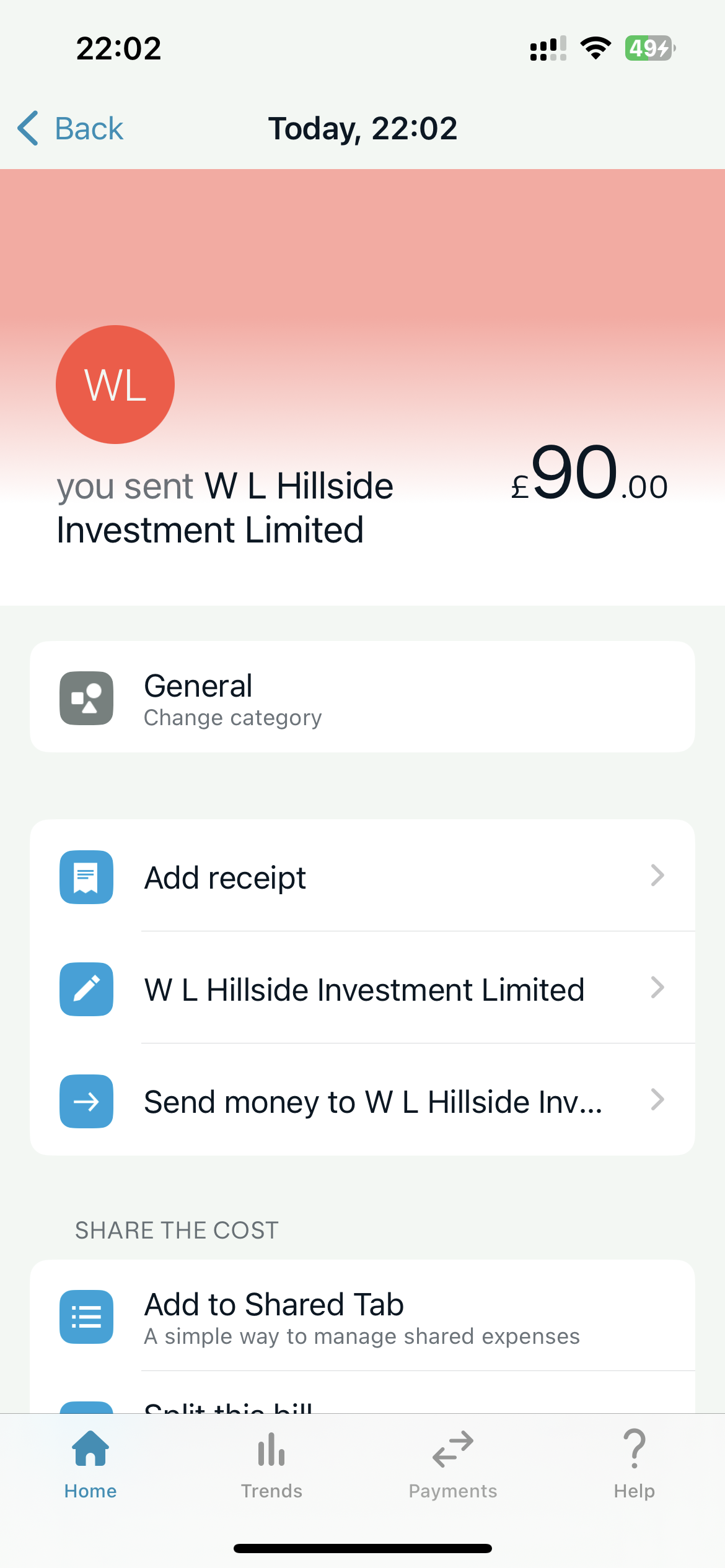This screenshot has height=1568, width=725.
Task: Open Add receipt
Action: pos(362,877)
